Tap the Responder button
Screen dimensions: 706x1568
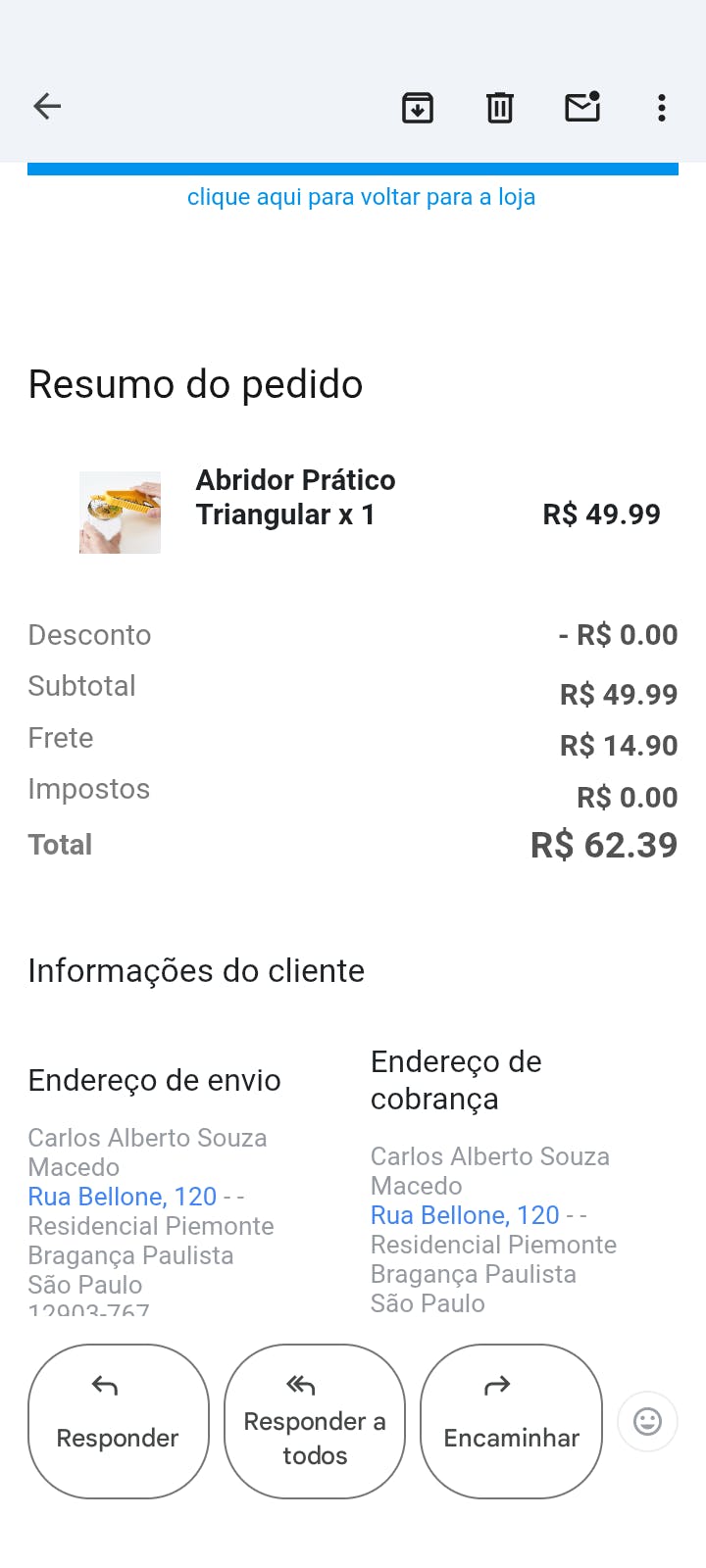point(119,1421)
